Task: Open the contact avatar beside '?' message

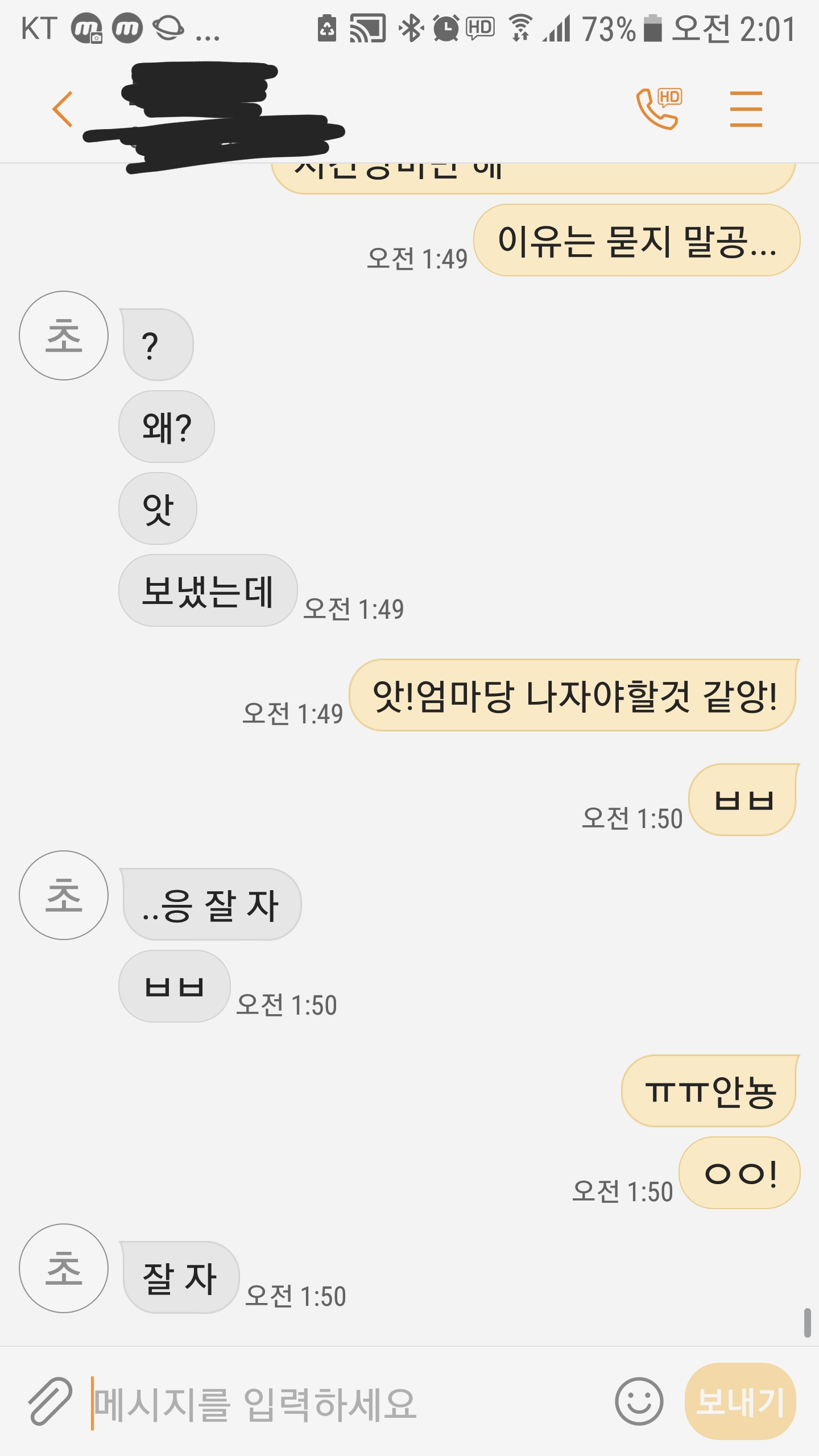Action: 64,336
